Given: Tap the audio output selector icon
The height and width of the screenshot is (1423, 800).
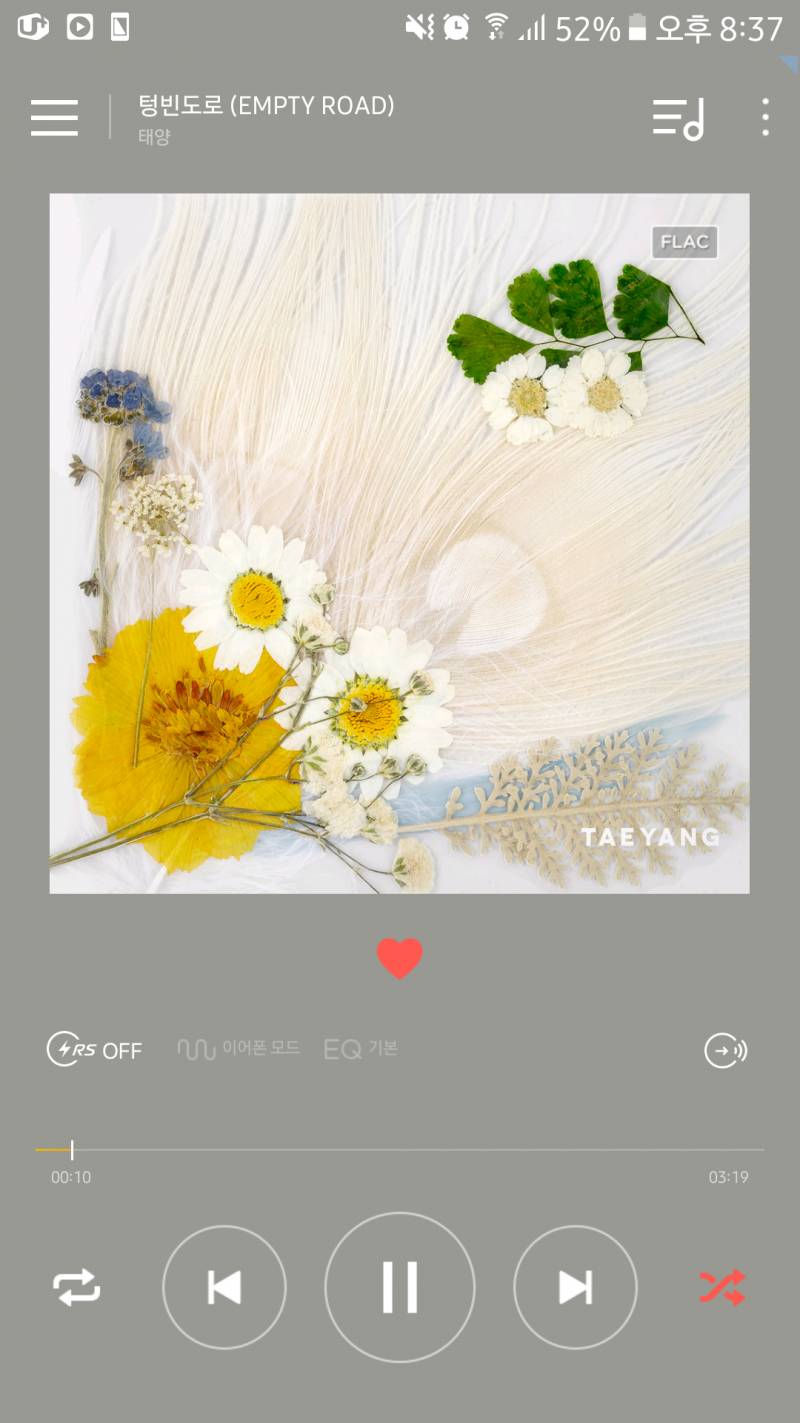Looking at the screenshot, I should [x=725, y=1052].
